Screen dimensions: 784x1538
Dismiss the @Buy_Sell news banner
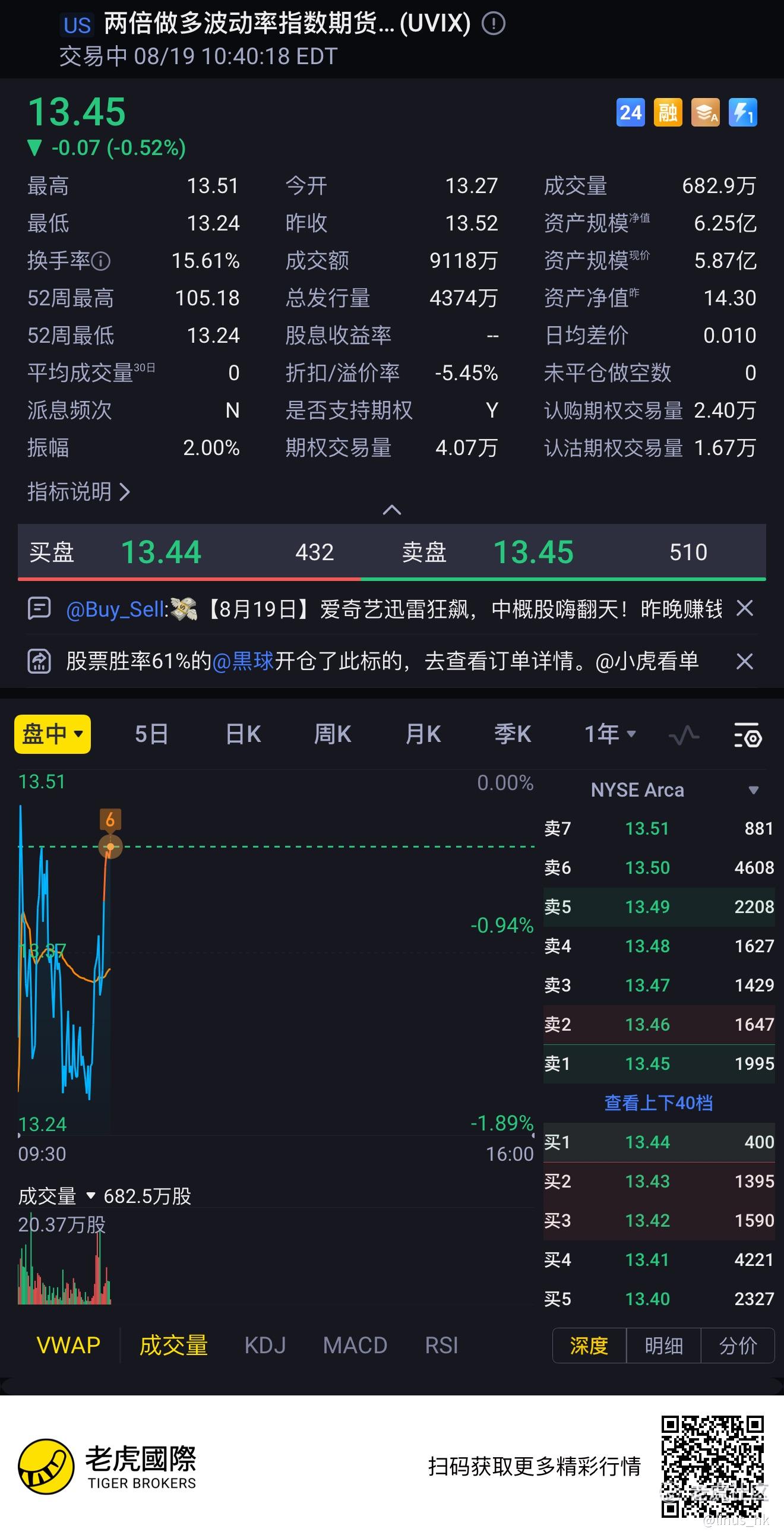(x=745, y=608)
